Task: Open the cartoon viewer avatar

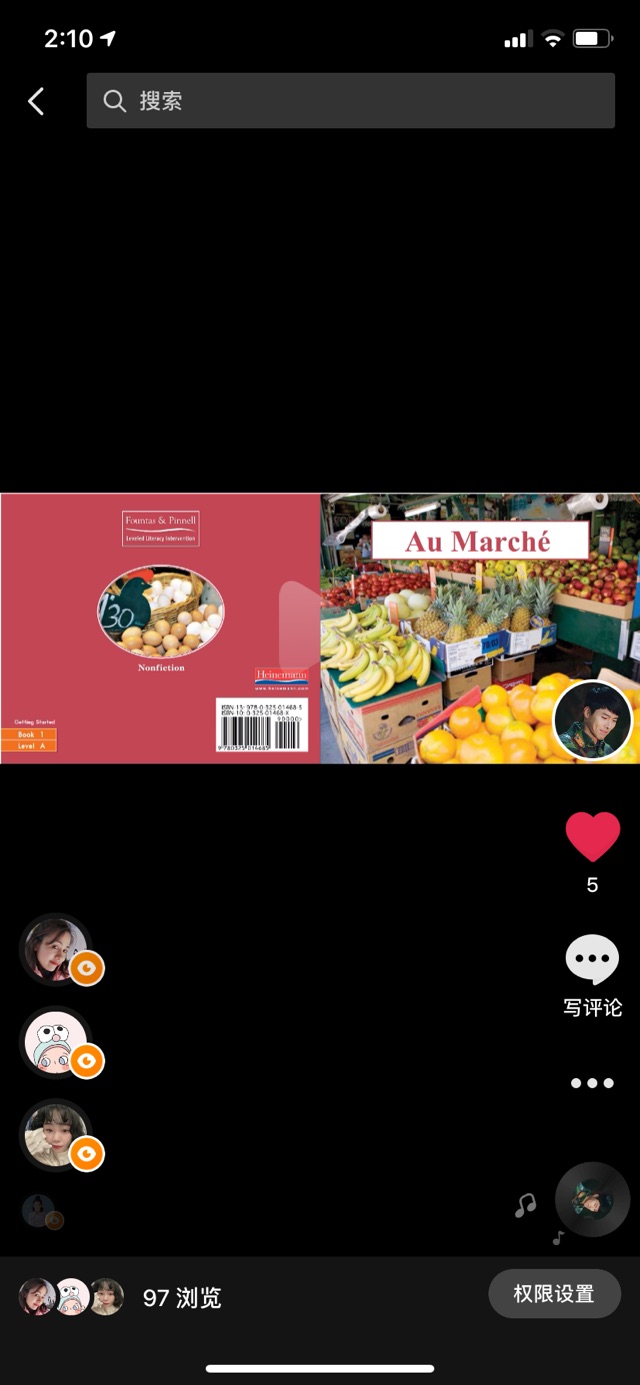Action: [56, 1042]
